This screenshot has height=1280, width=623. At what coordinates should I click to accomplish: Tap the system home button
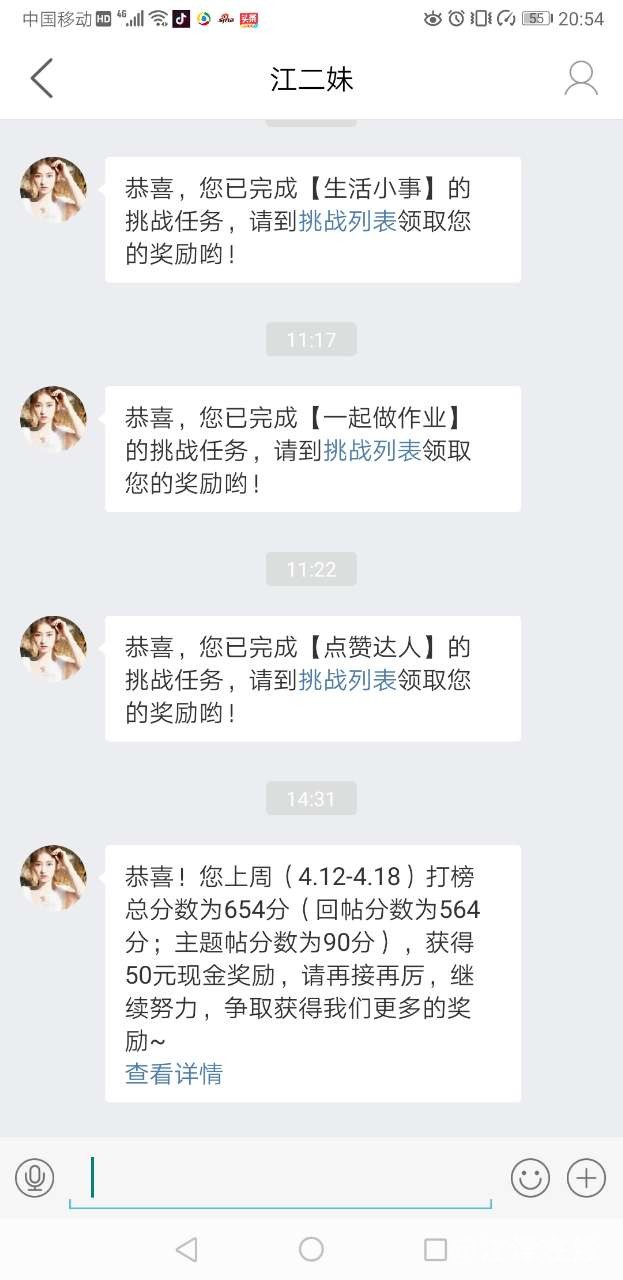[x=311, y=1249]
